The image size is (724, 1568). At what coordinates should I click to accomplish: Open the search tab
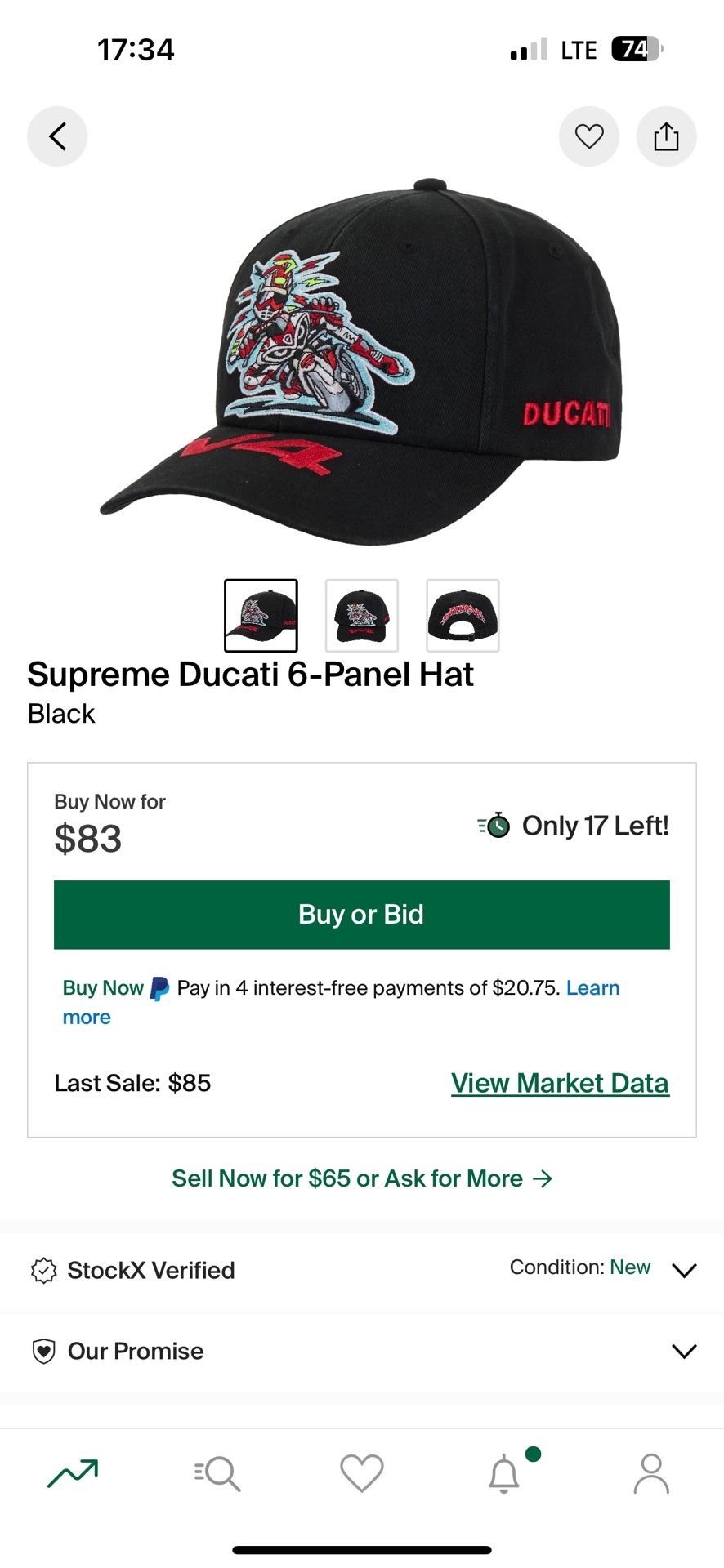coord(217,1472)
